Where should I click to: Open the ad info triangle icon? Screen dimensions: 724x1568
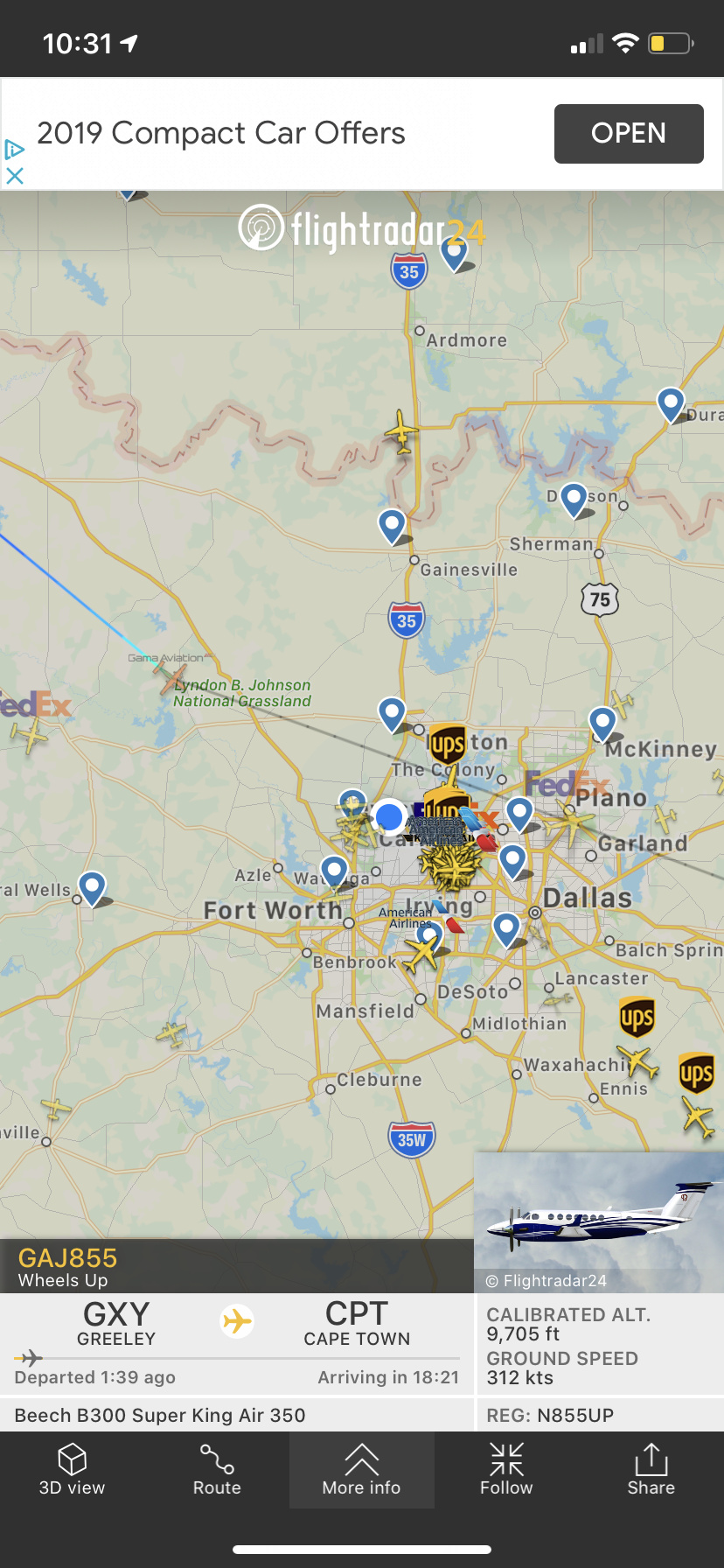(x=14, y=149)
